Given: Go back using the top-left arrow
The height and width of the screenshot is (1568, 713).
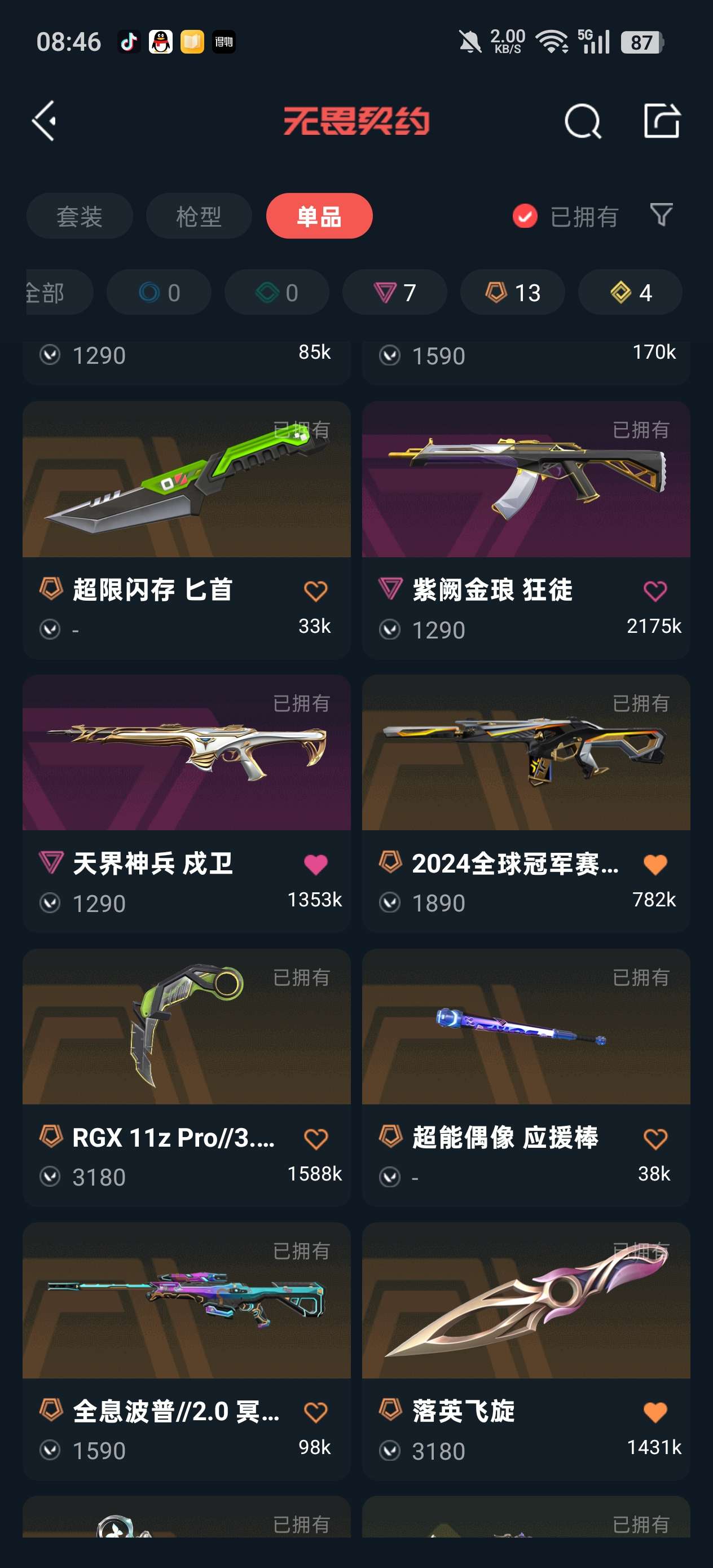Looking at the screenshot, I should [44, 121].
